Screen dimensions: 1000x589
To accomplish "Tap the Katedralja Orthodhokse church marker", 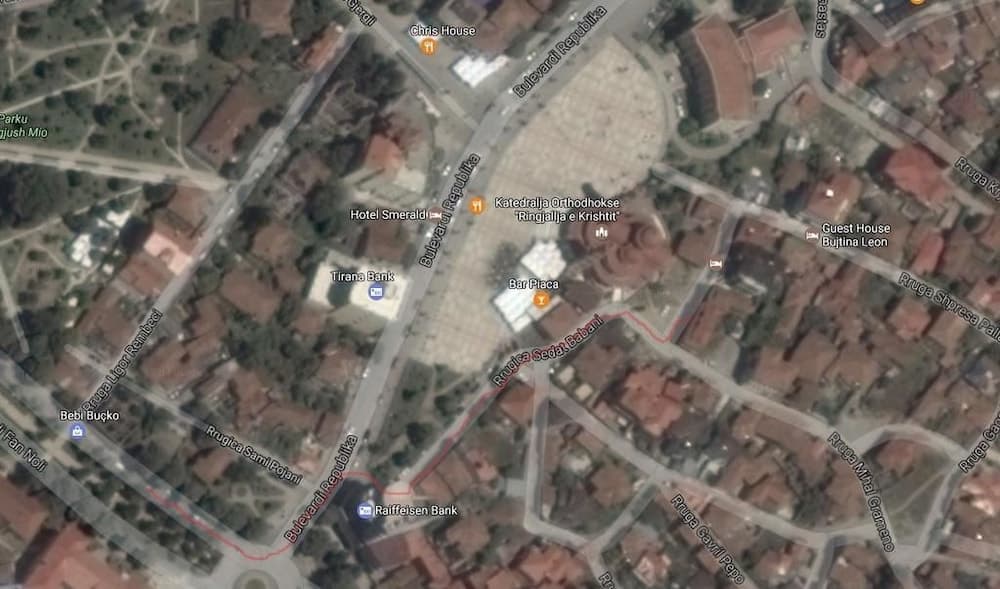I will 602,233.
